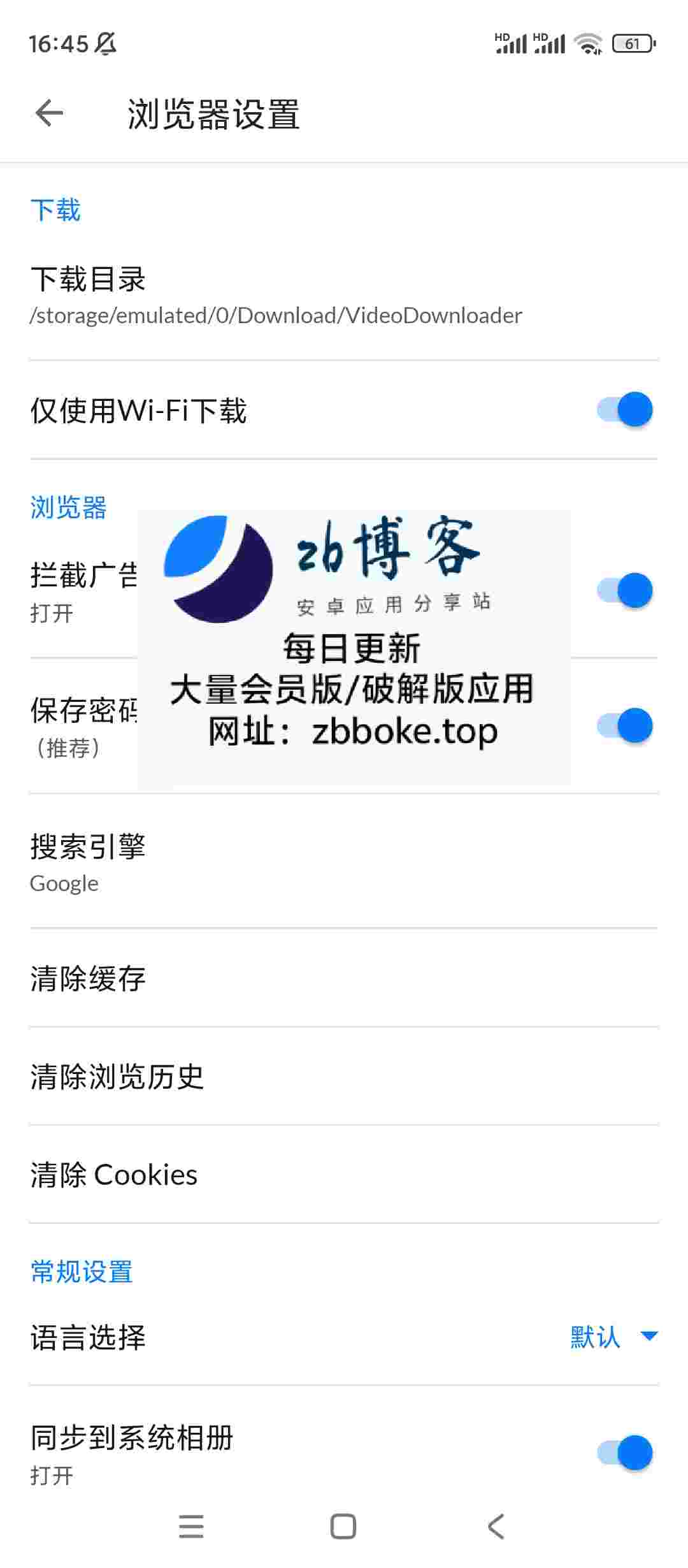Go to the system home screen
The width and height of the screenshot is (688, 1568).
click(343, 1527)
